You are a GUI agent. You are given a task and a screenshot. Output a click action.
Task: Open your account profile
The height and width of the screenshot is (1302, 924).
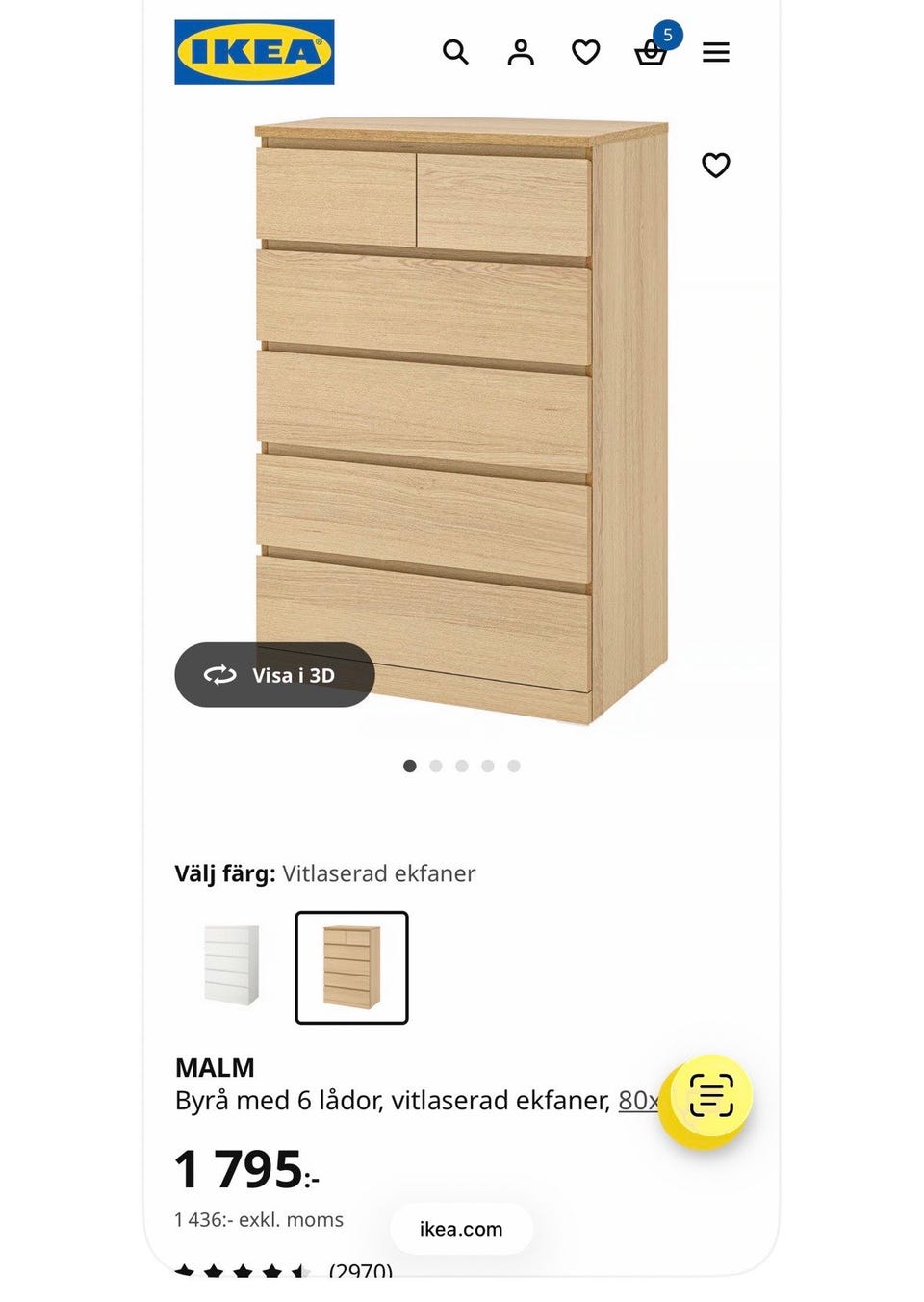click(x=521, y=52)
